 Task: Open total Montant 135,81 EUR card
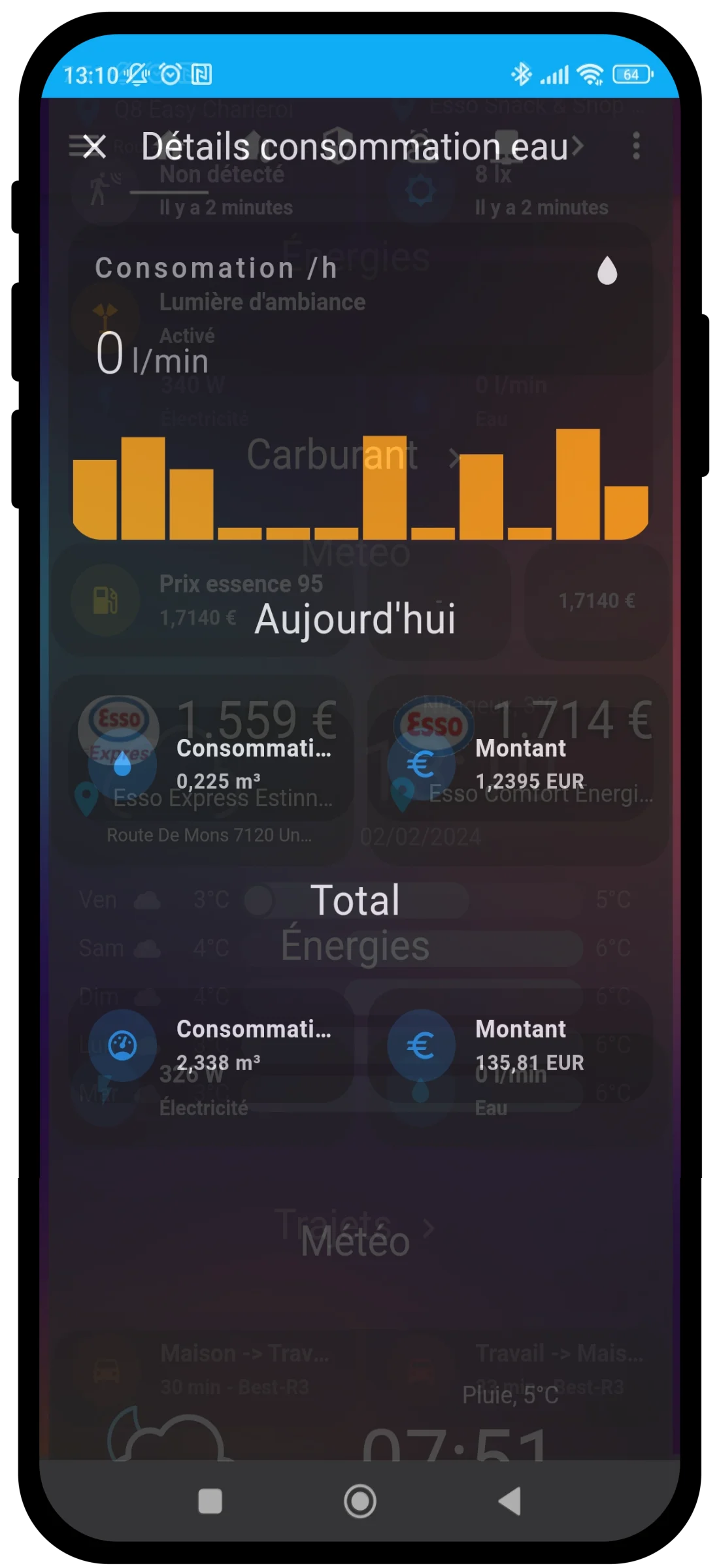click(511, 1045)
